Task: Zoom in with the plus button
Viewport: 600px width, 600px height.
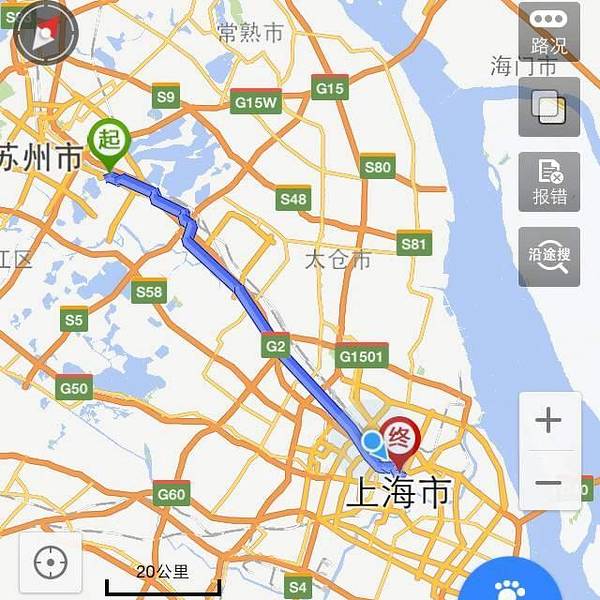Action: (x=549, y=420)
